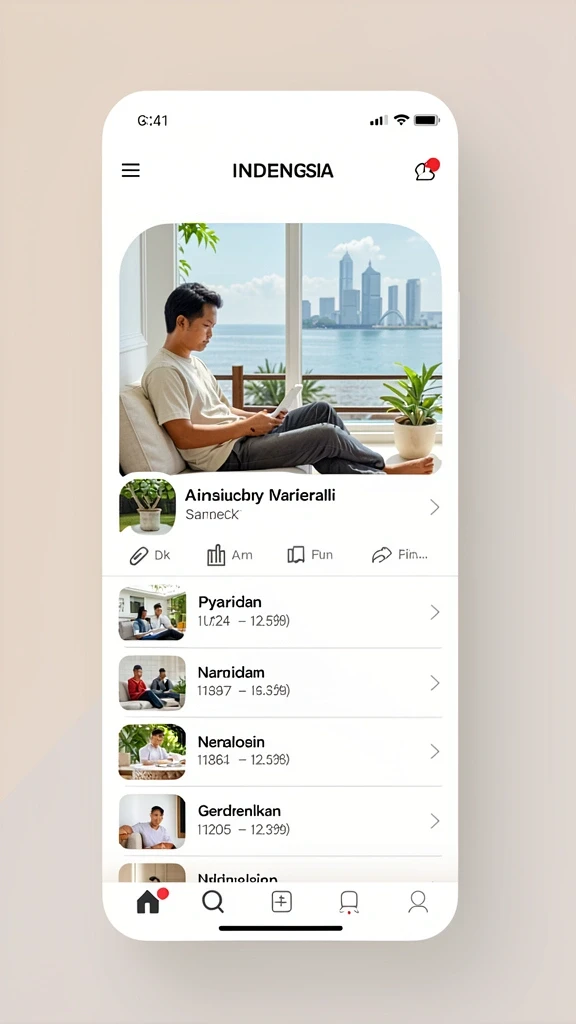The image size is (576, 1024).
Task: Open the hamburger menu
Action: click(x=131, y=170)
